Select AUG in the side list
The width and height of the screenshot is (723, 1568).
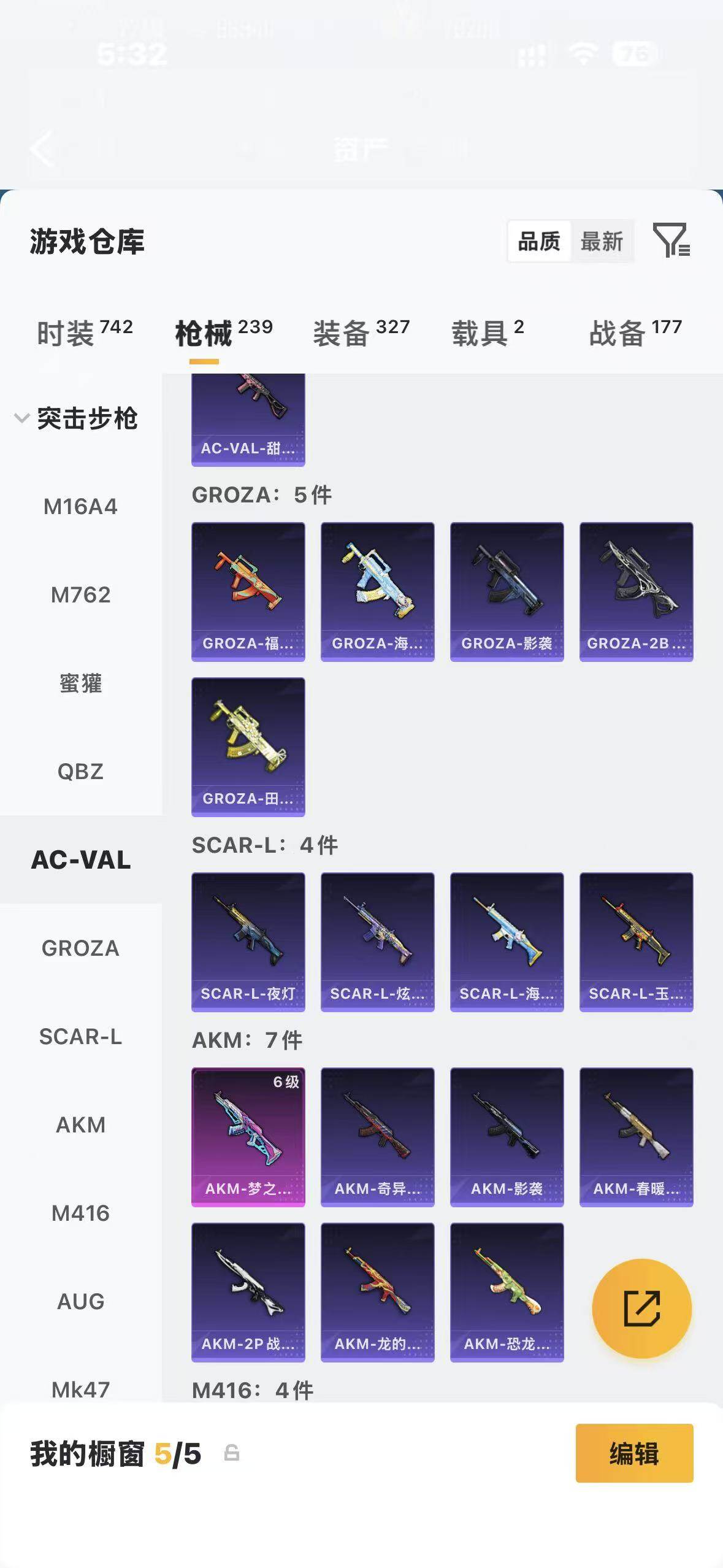point(80,1302)
